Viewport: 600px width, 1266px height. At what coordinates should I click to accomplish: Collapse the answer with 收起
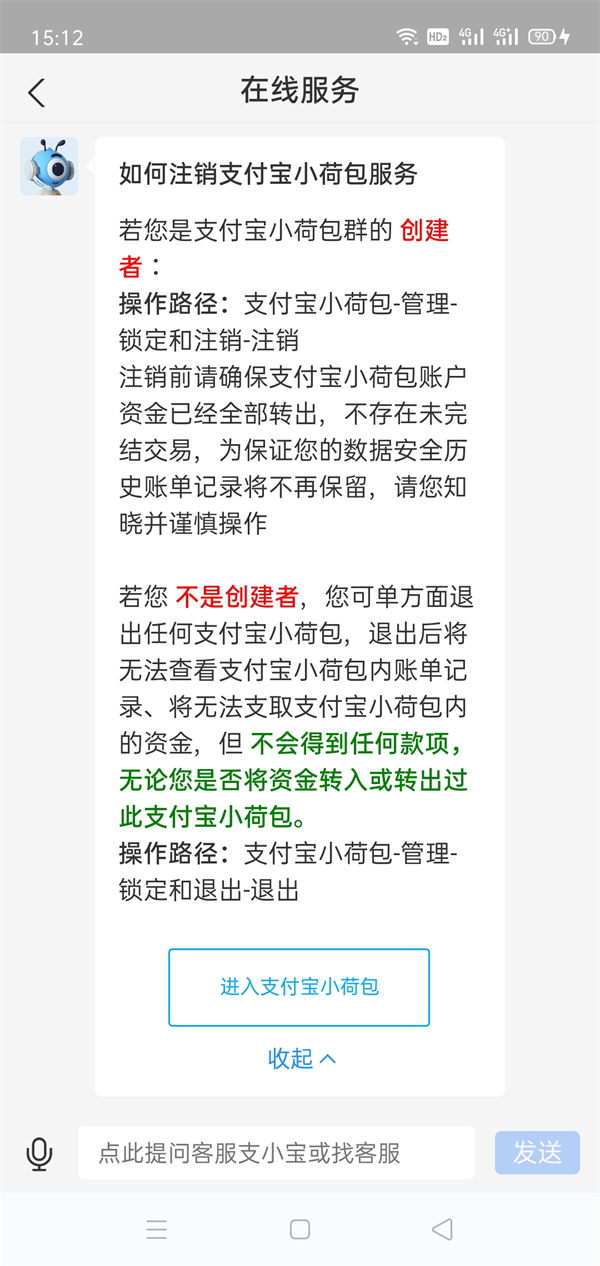tap(301, 1058)
